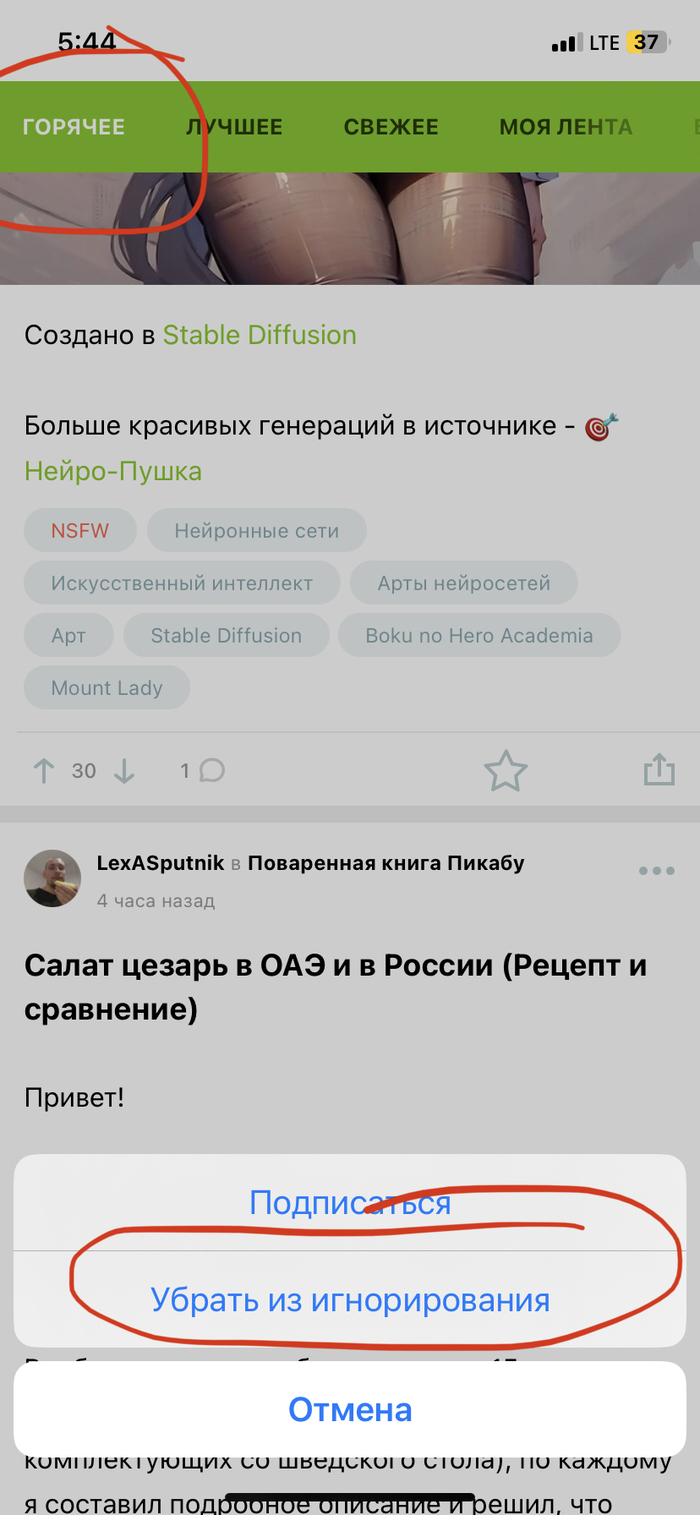Switch to the Горячее tab

(74, 127)
